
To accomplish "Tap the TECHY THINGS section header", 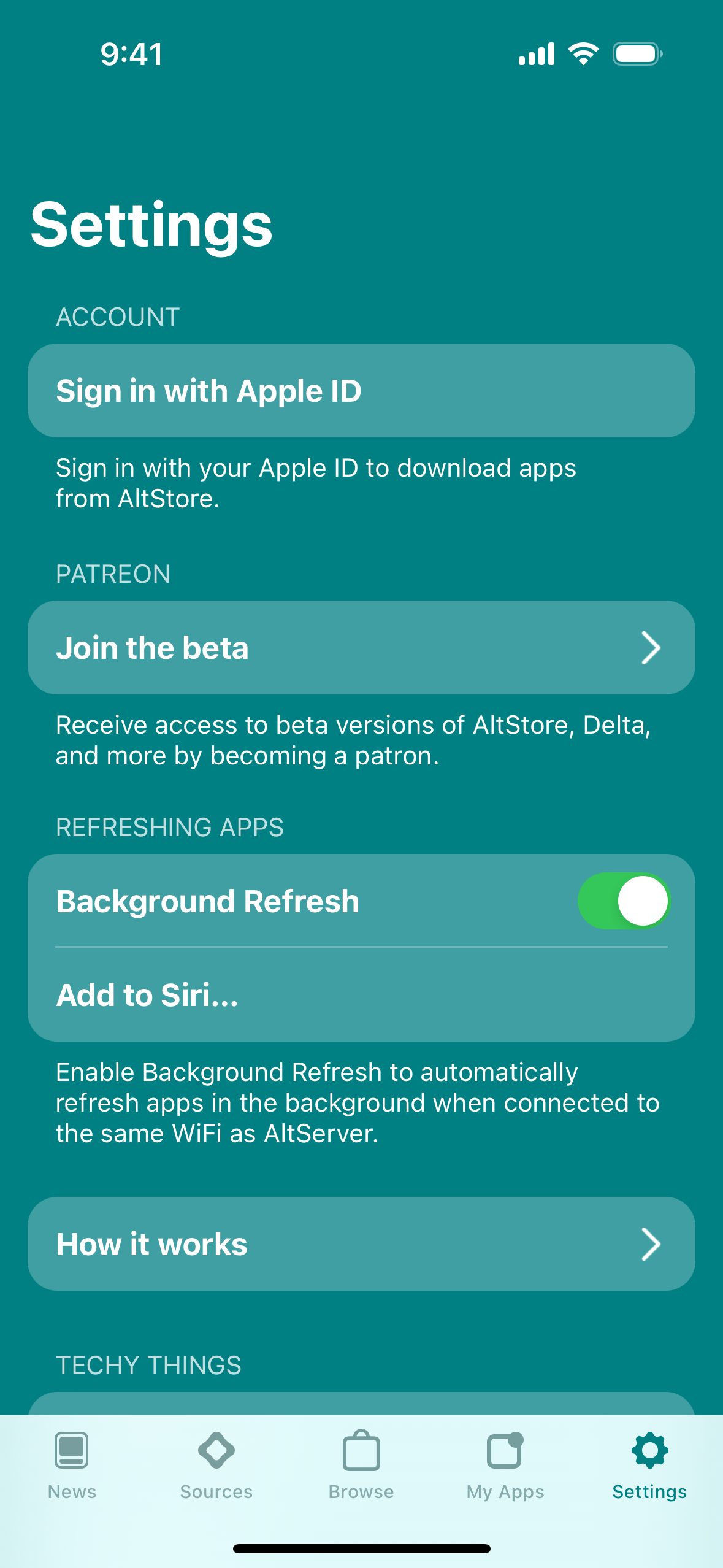I will (149, 1364).
